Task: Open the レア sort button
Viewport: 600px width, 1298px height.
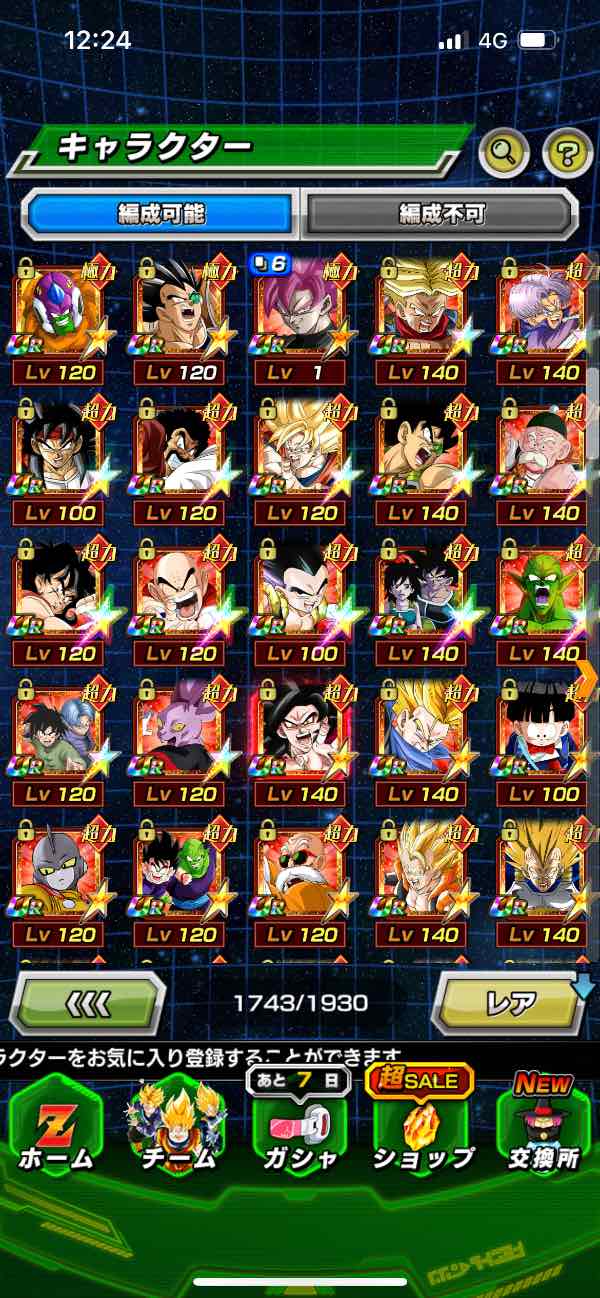Action: tap(509, 1003)
